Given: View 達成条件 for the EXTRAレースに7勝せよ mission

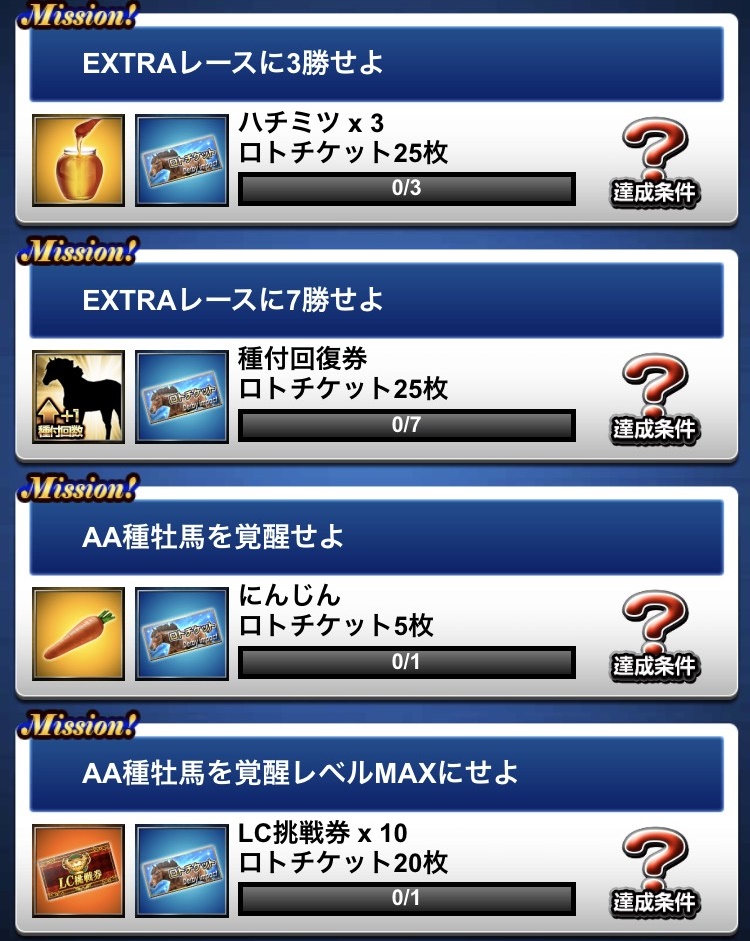Looking at the screenshot, I should click(x=654, y=399).
